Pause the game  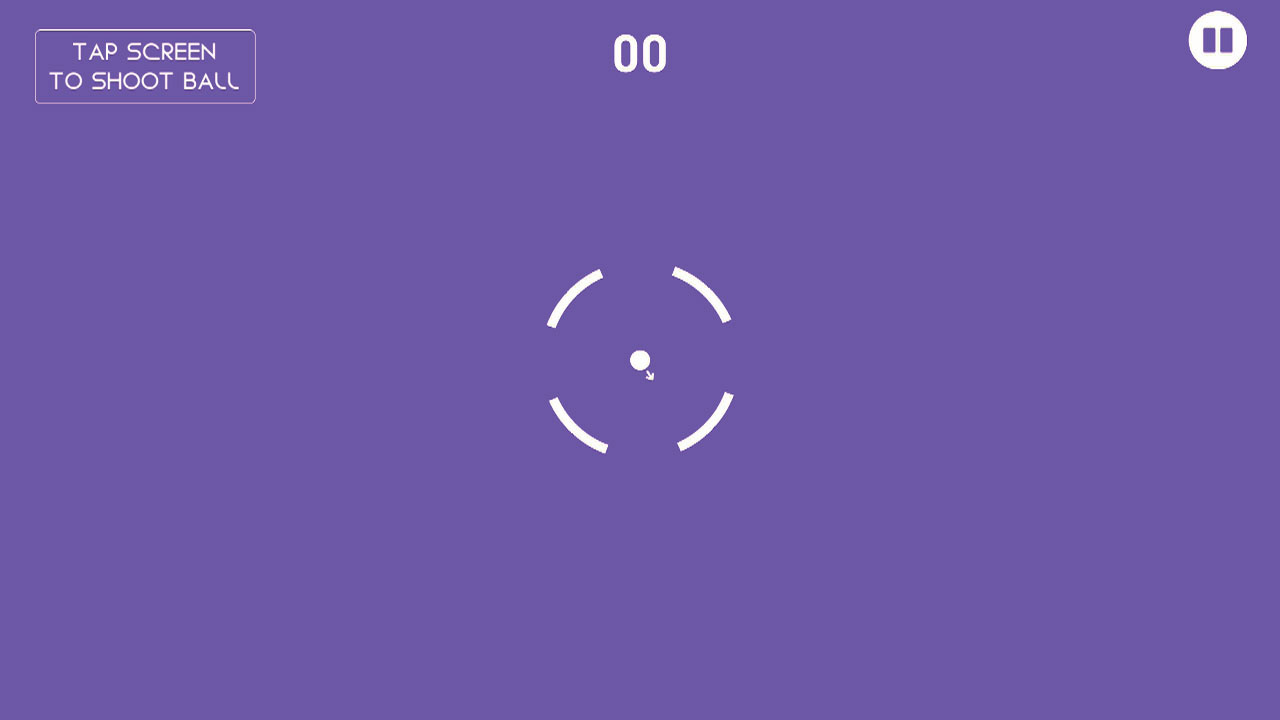pos(1217,41)
